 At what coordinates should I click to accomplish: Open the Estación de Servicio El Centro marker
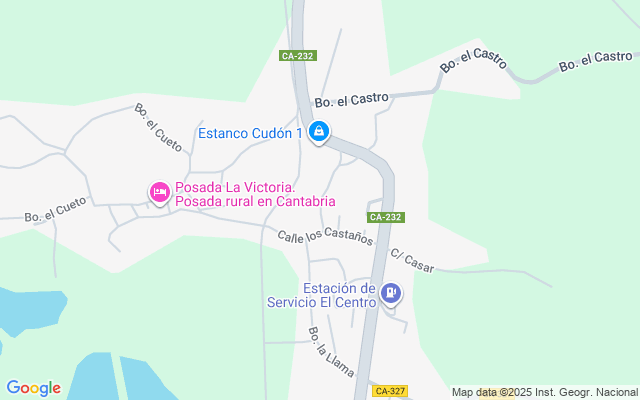click(391, 293)
